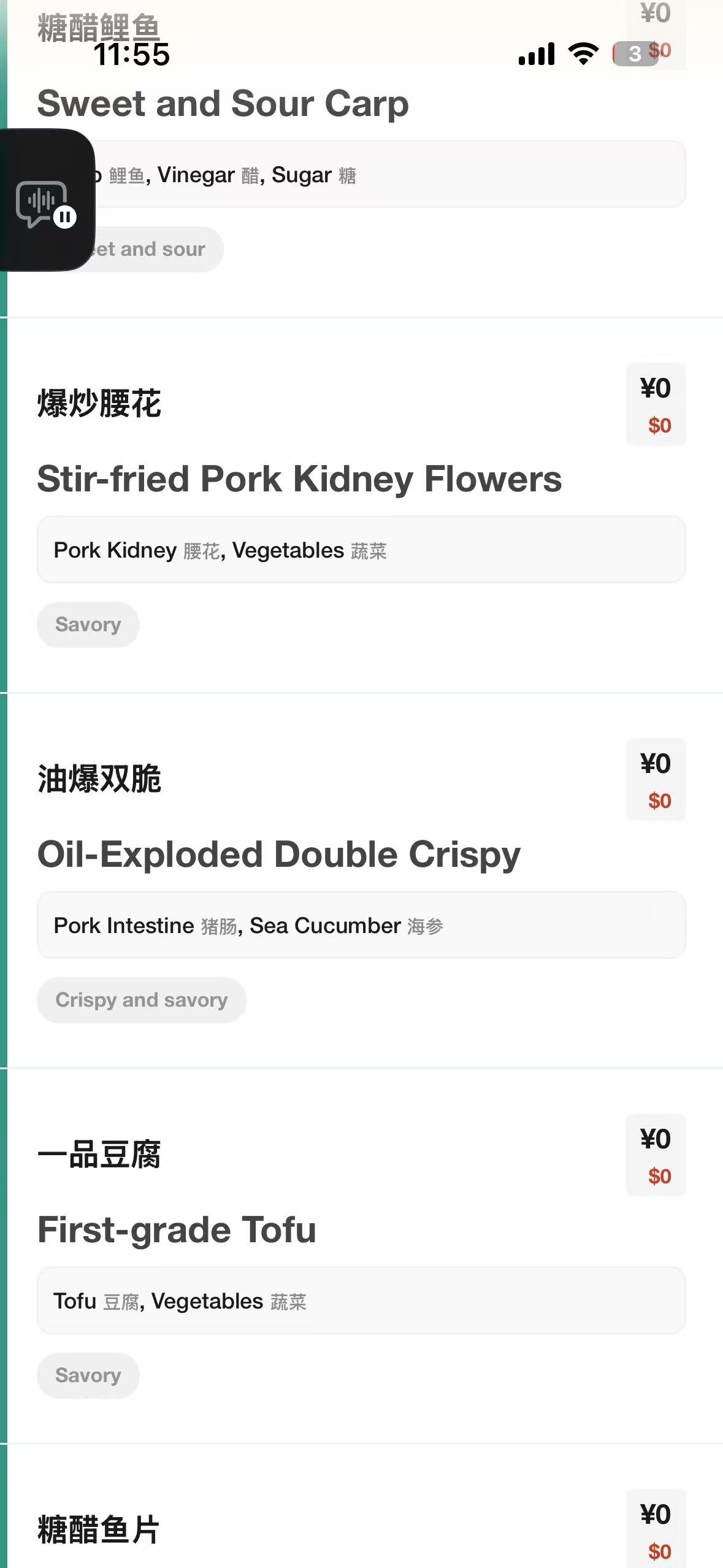This screenshot has width=723, height=1568.
Task: Select the First-grade Tofu dish card
Action: click(x=177, y=1229)
